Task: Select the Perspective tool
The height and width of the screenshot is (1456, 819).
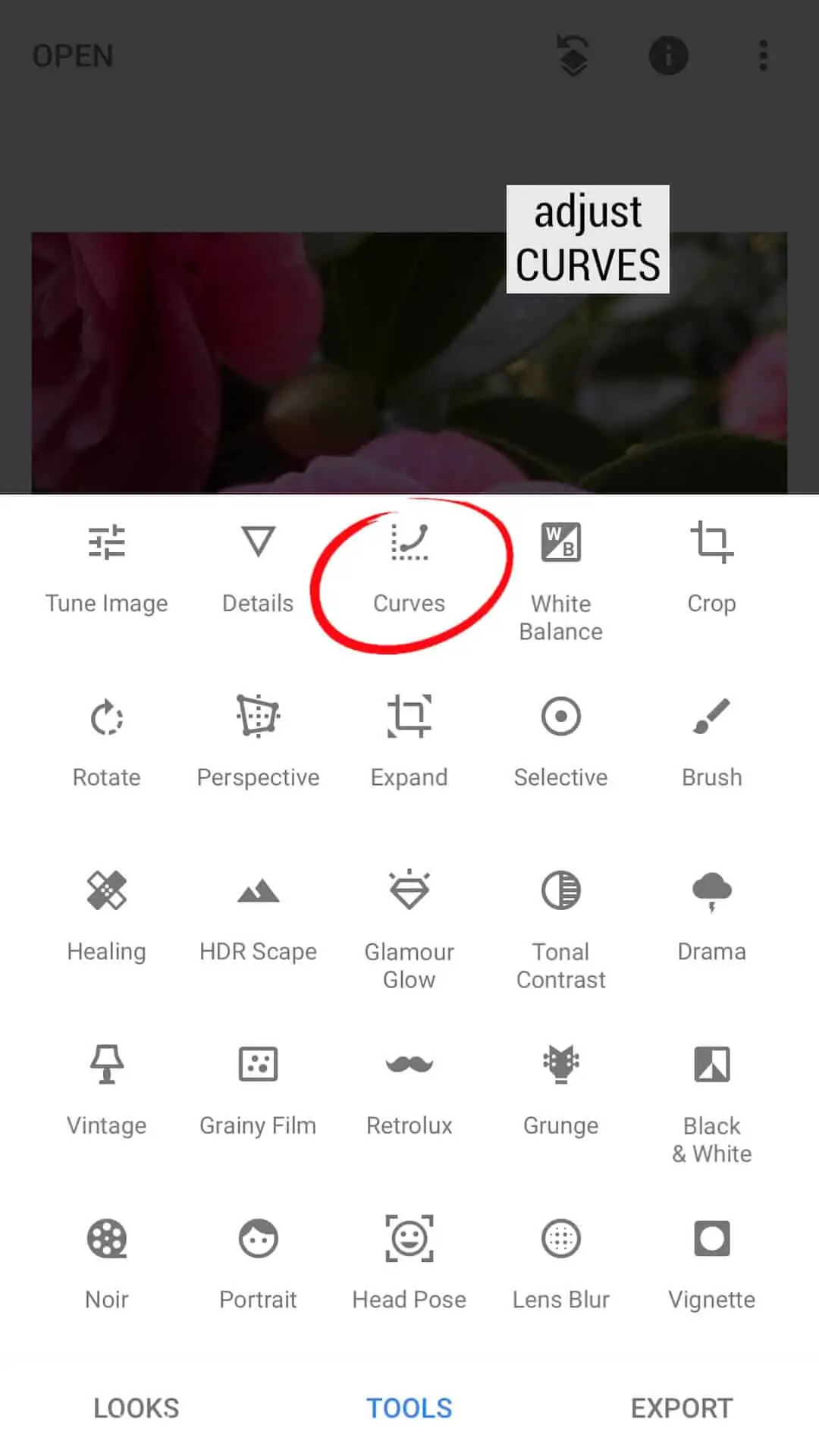Action: pyautogui.click(x=258, y=742)
